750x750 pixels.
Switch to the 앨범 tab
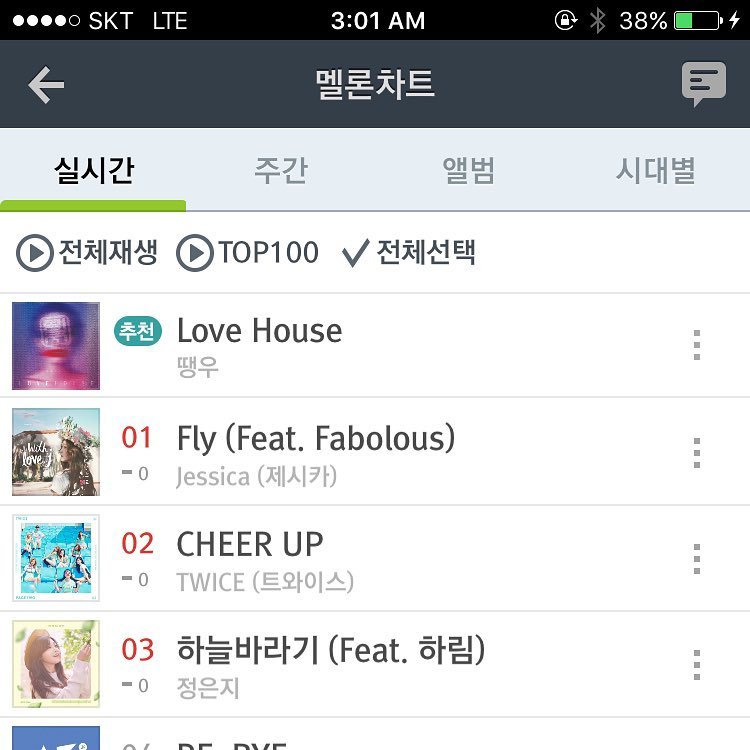click(468, 171)
